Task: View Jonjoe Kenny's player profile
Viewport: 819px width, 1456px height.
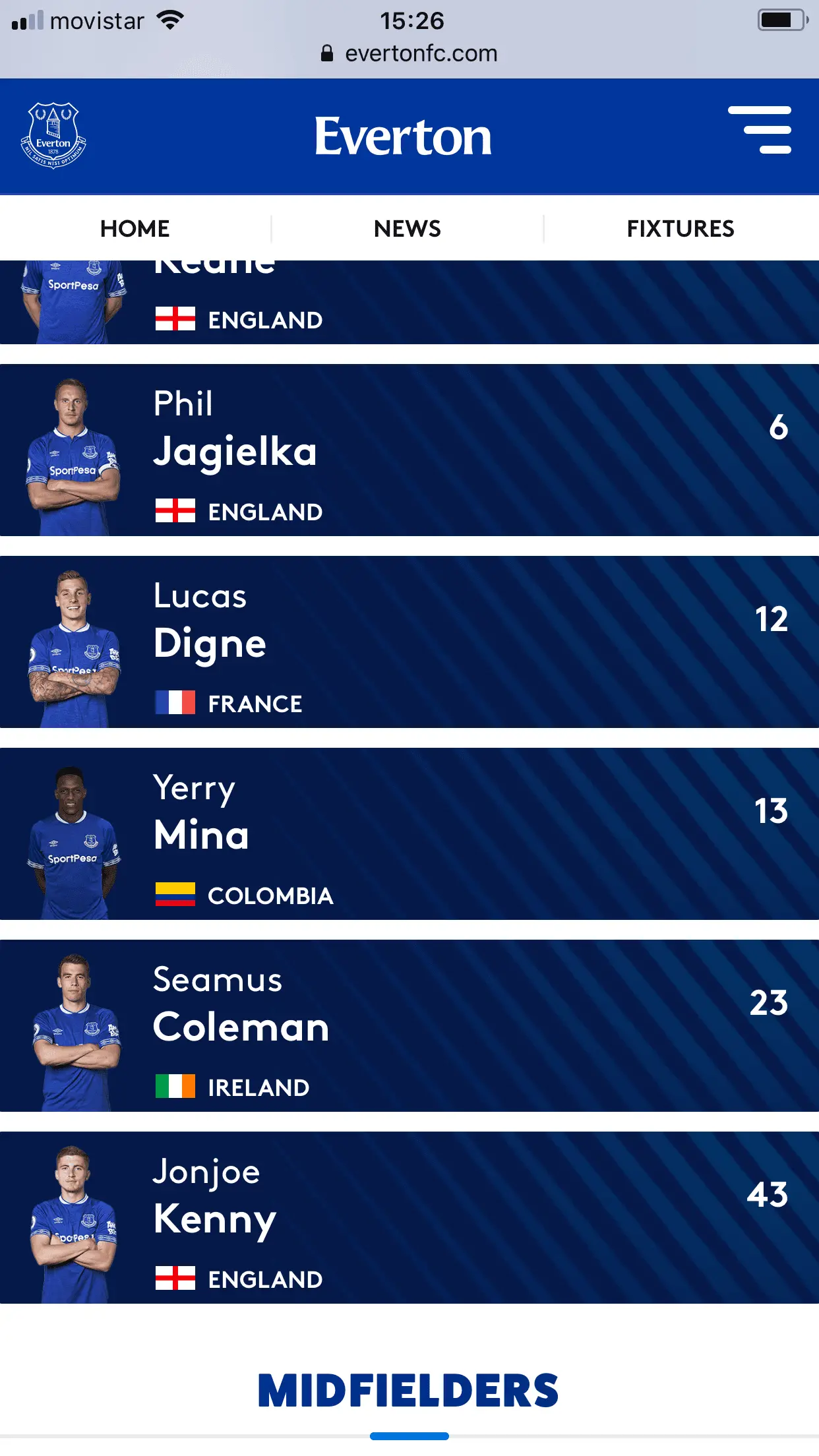Action: tap(409, 1218)
